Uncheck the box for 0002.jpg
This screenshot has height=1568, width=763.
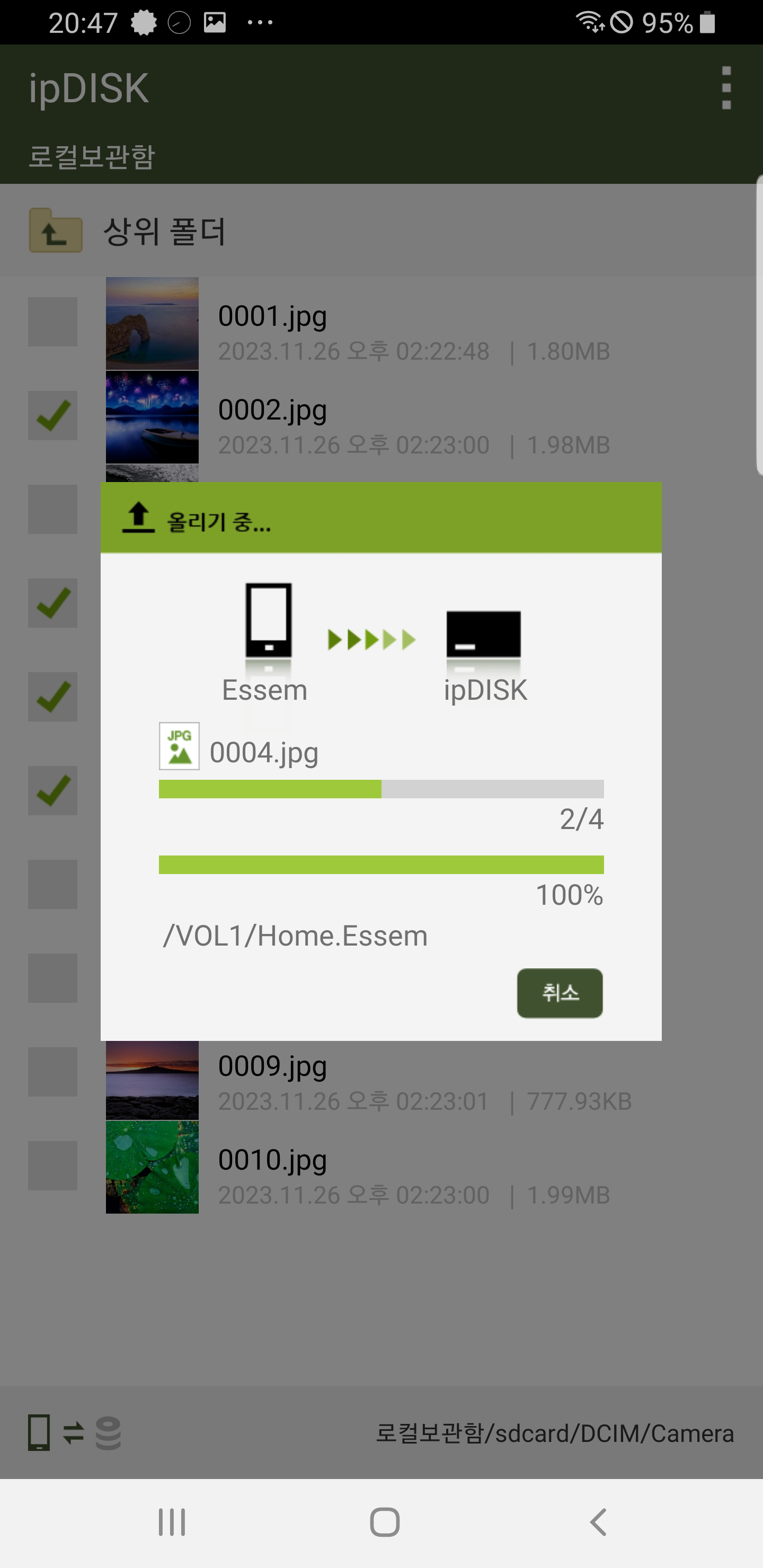pos(53,416)
